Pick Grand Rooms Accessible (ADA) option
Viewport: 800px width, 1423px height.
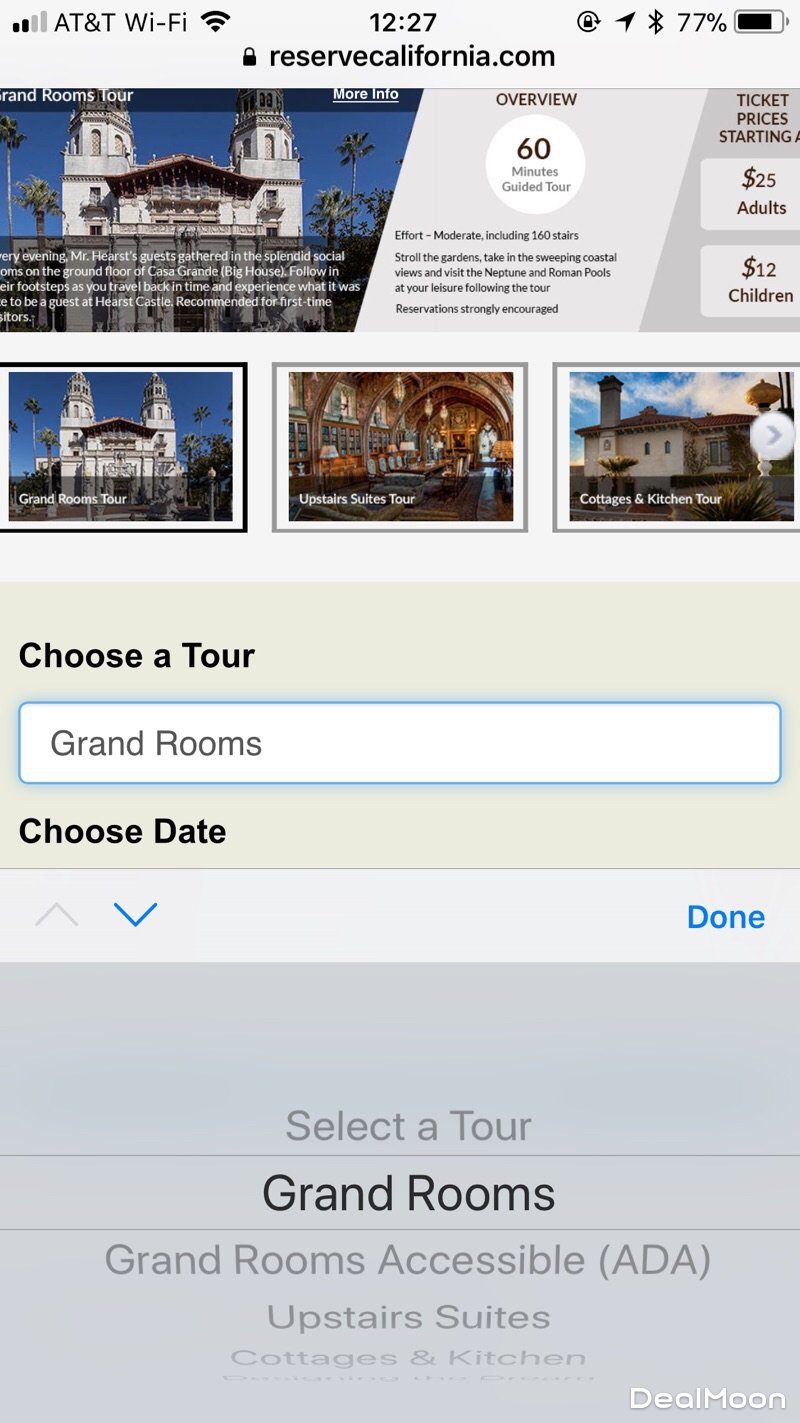click(408, 1260)
